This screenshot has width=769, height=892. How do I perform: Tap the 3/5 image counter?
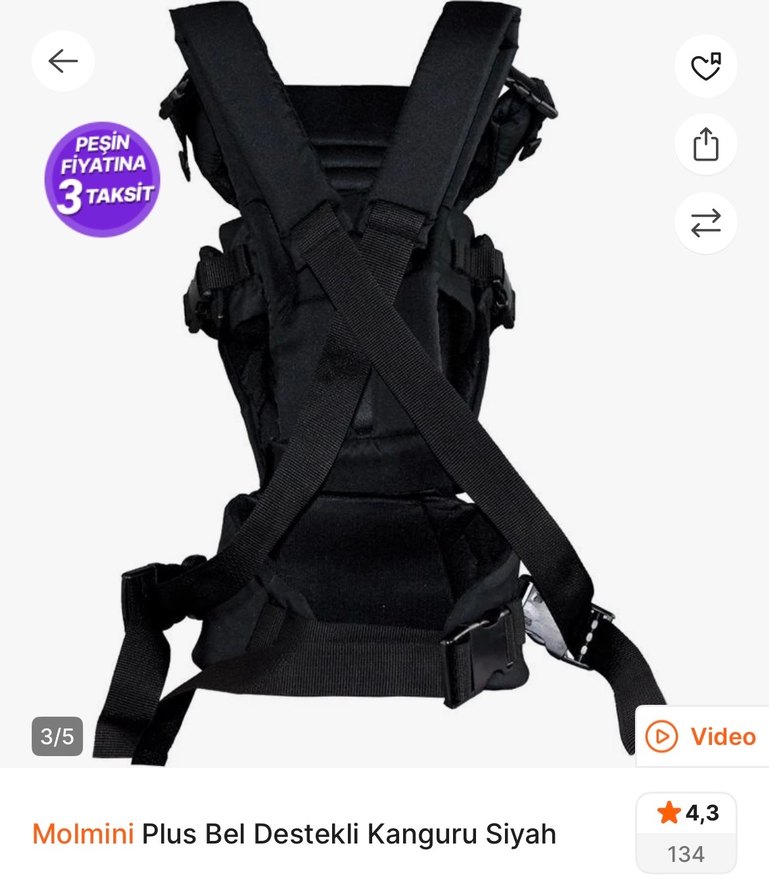(56, 735)
